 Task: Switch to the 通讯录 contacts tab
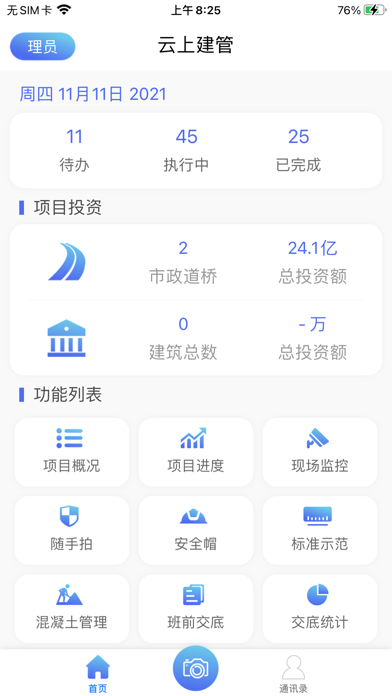point(293,673)
